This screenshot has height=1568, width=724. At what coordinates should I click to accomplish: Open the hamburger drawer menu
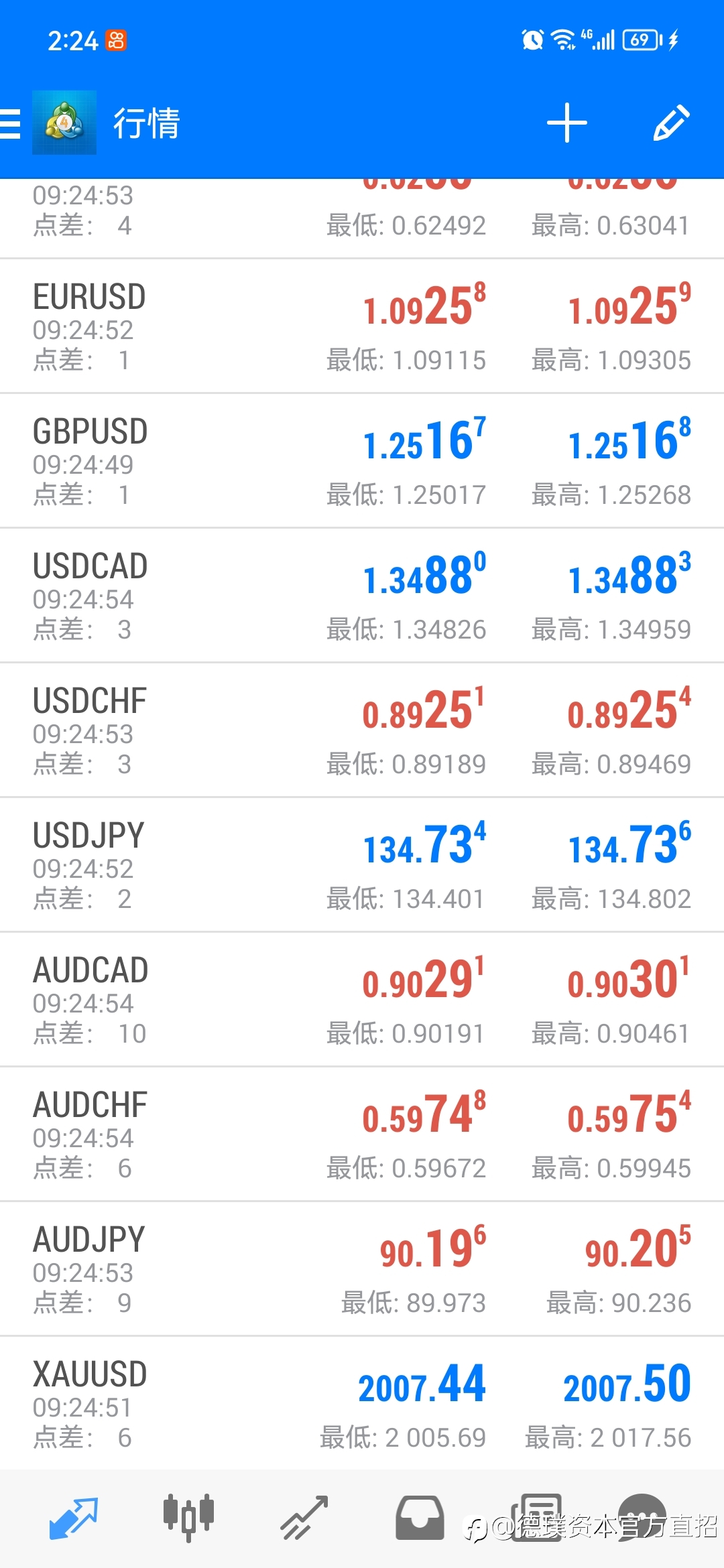click(x=10, y=124)
